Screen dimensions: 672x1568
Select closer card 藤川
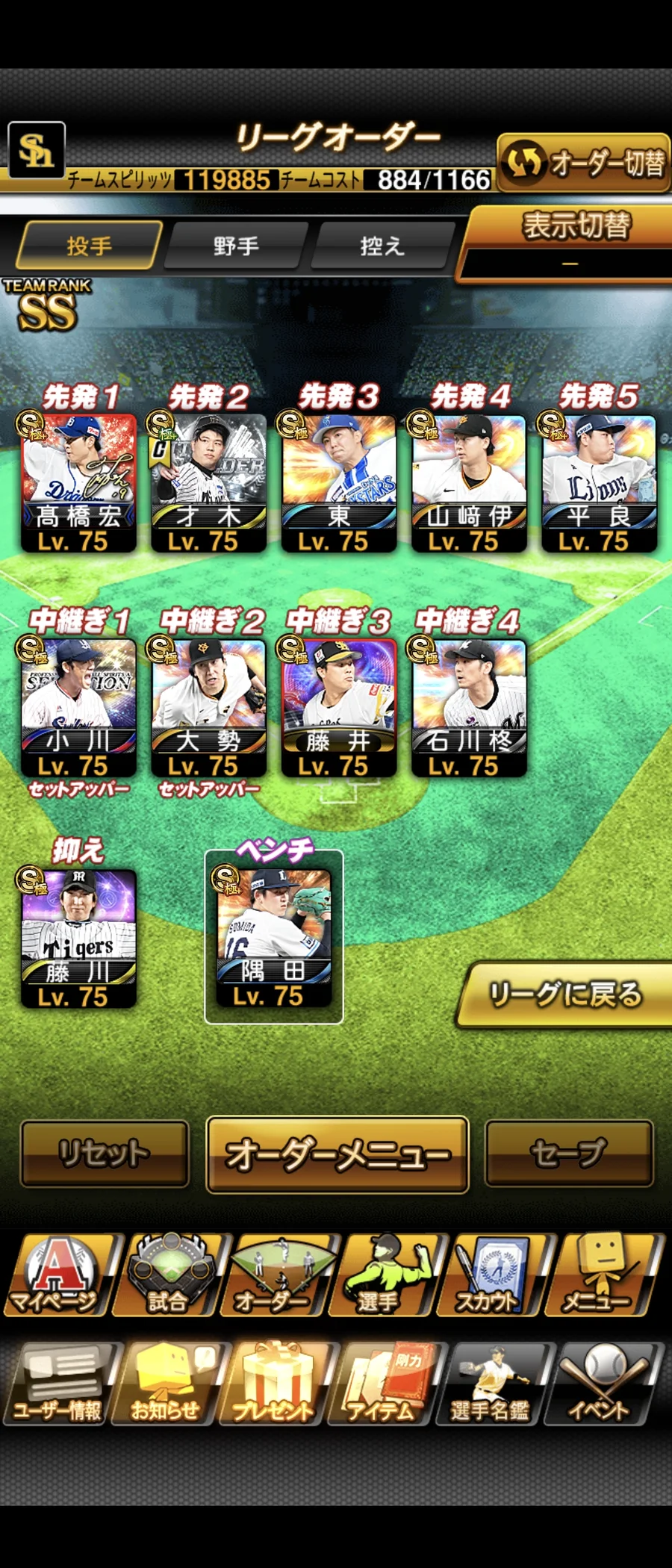78,939
